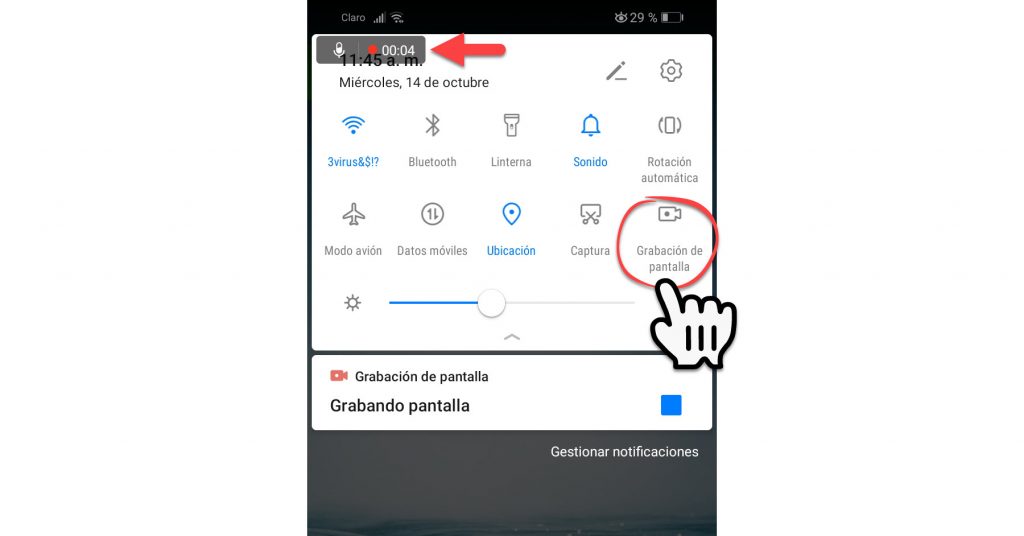Image resolution: width=1024 pixels, height=536 pixels.
Task: Turn on Bluetooth
Action: (432, 127)
